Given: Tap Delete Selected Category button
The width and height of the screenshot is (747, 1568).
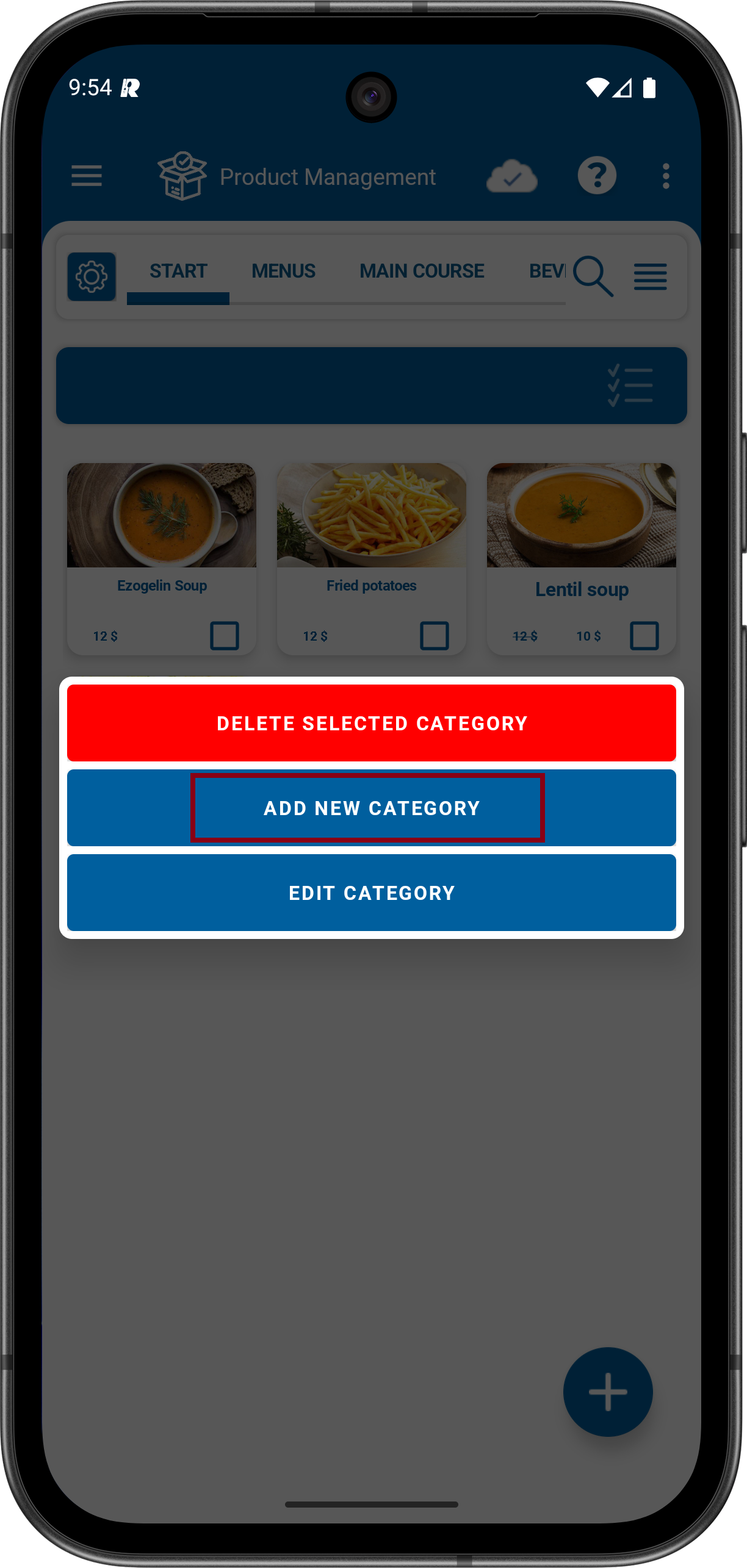Looking at the screenshot, I should [x=371, y=723].
